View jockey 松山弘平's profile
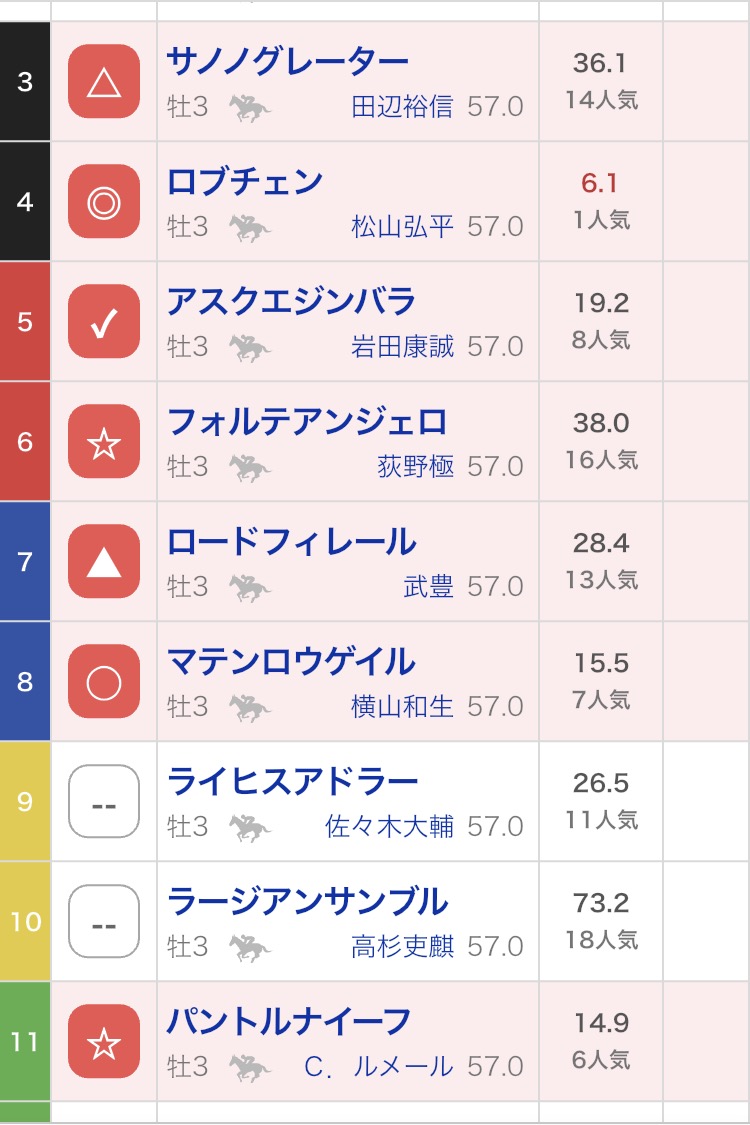This screenshot has width=750, height=1125. (402, 226)
